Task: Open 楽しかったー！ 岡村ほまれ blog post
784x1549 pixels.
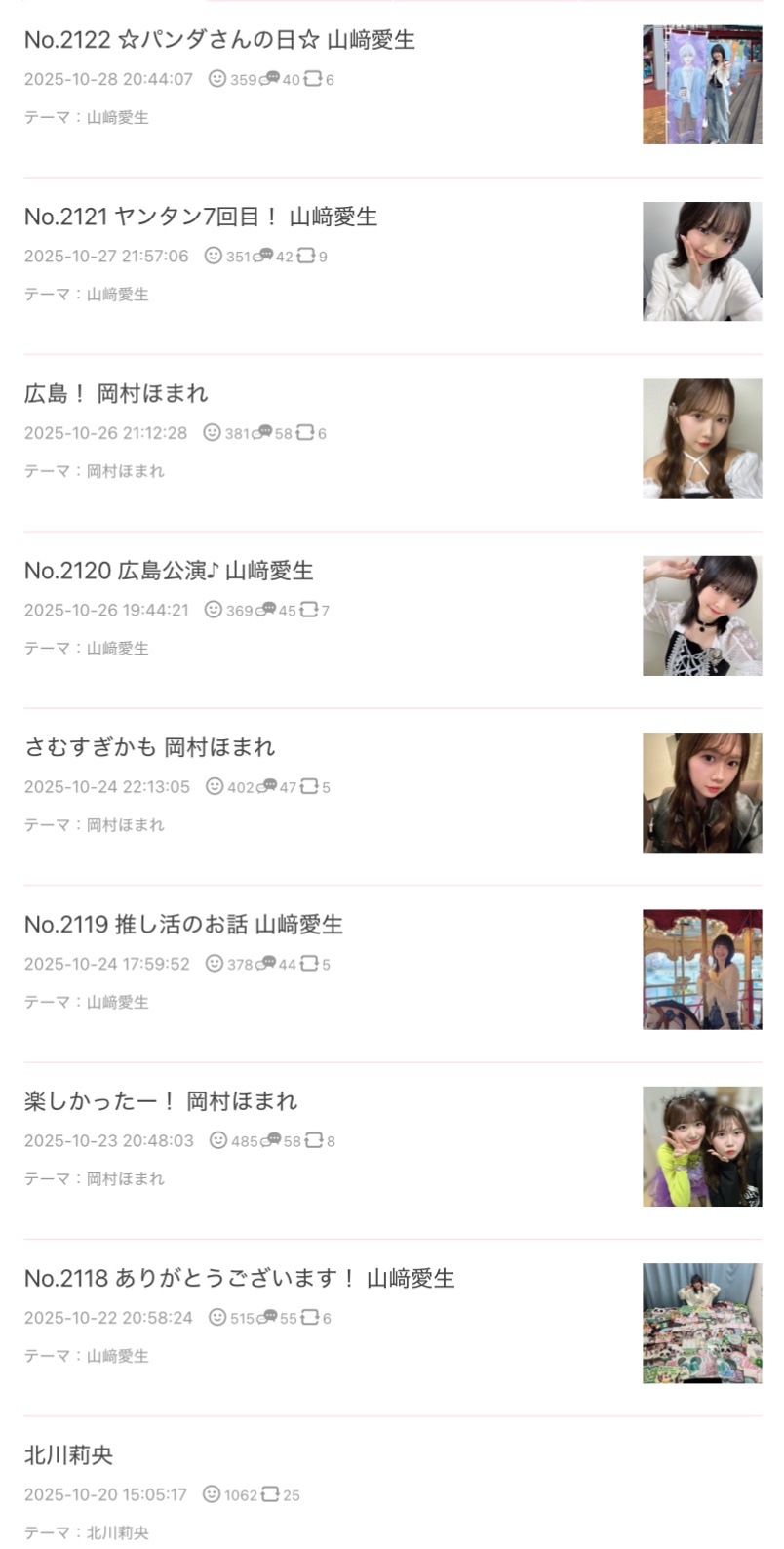Action: coord(161,1101)
